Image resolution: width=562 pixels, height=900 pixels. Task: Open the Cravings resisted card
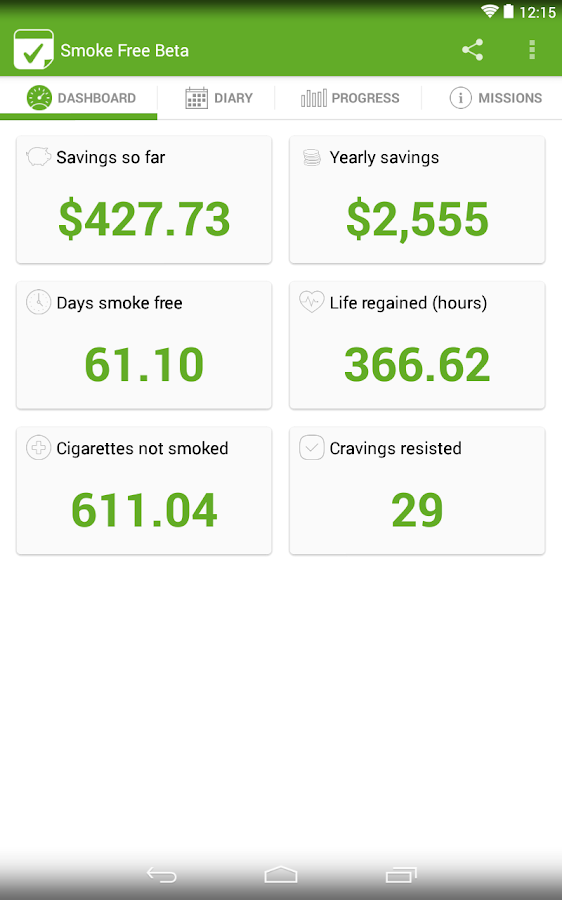[417, 490]
